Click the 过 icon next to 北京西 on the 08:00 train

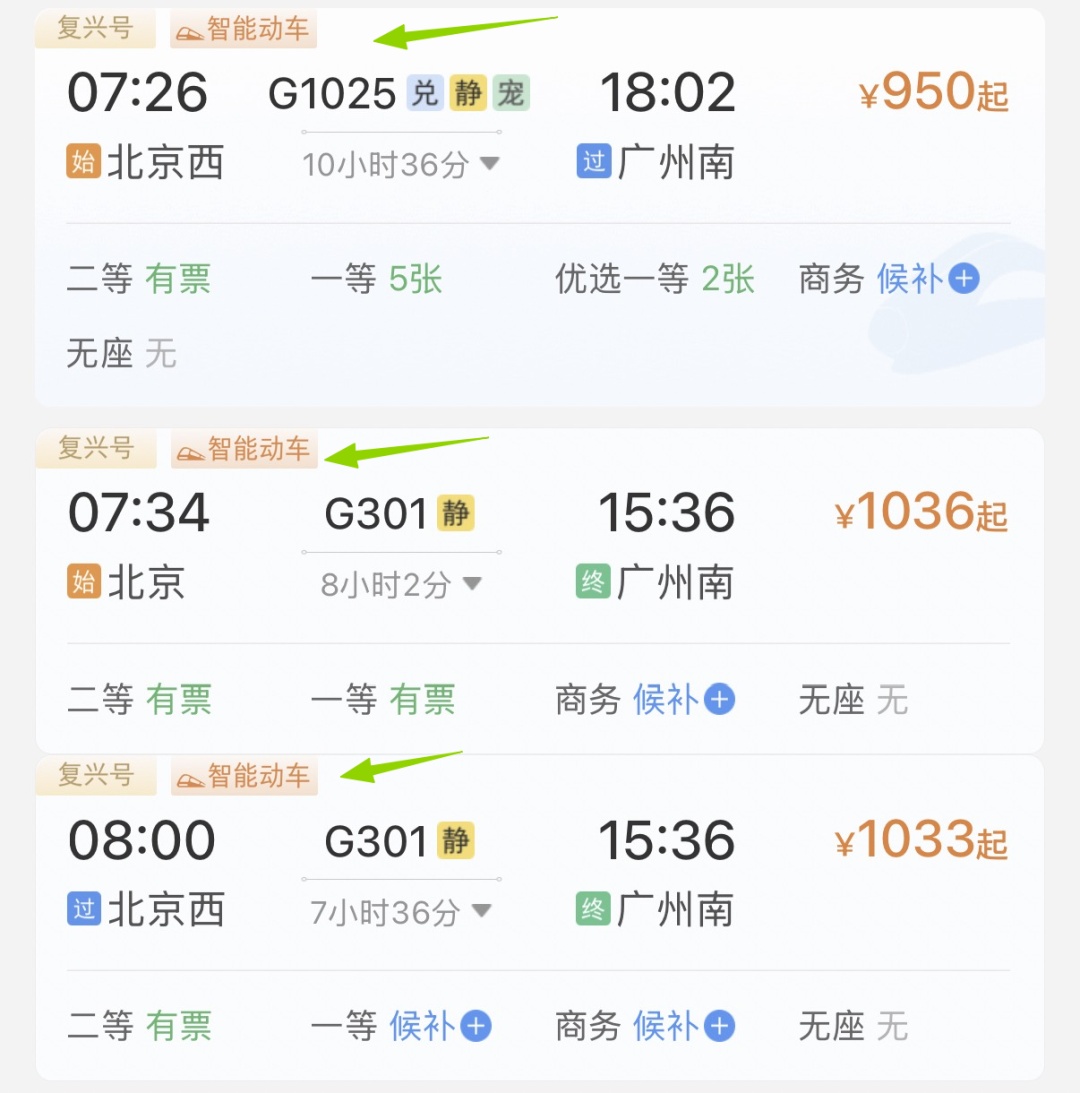coord(86,910)
